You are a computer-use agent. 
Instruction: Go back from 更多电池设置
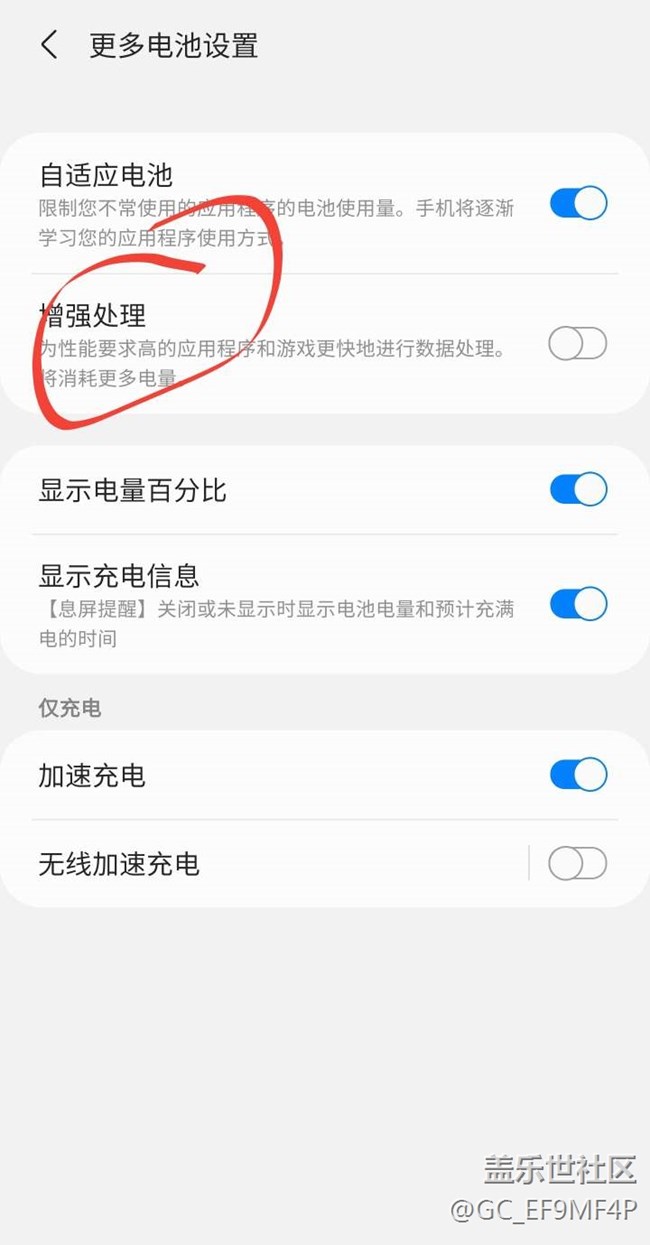48,45
